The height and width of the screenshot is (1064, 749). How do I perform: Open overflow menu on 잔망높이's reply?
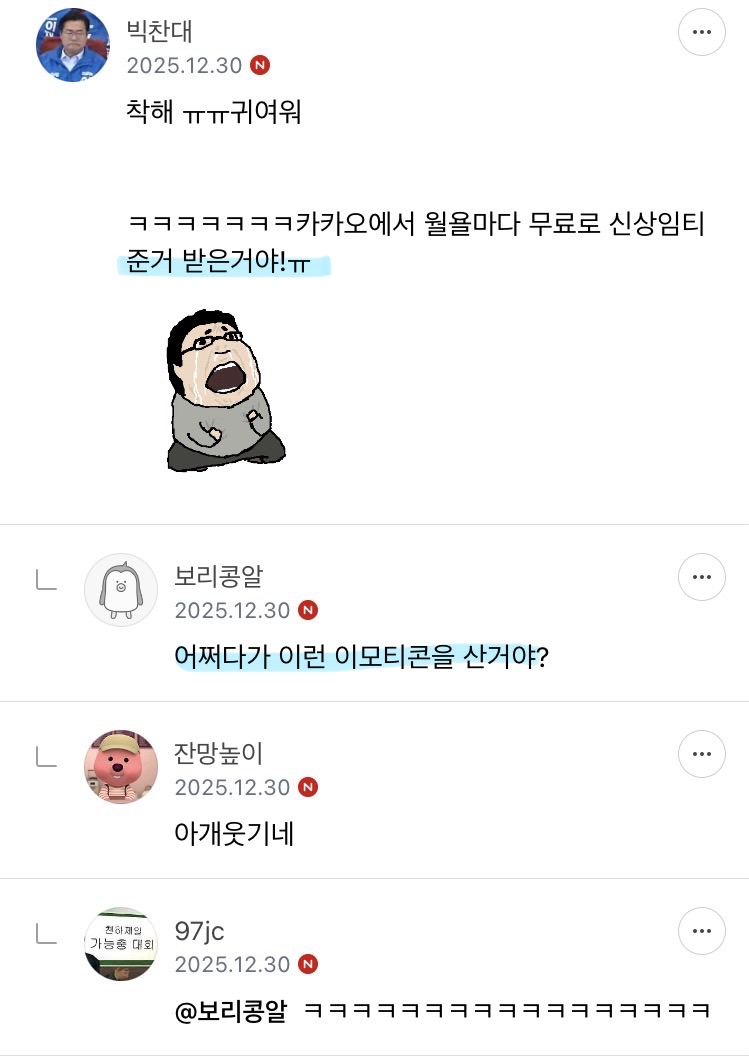pos(702,754)
